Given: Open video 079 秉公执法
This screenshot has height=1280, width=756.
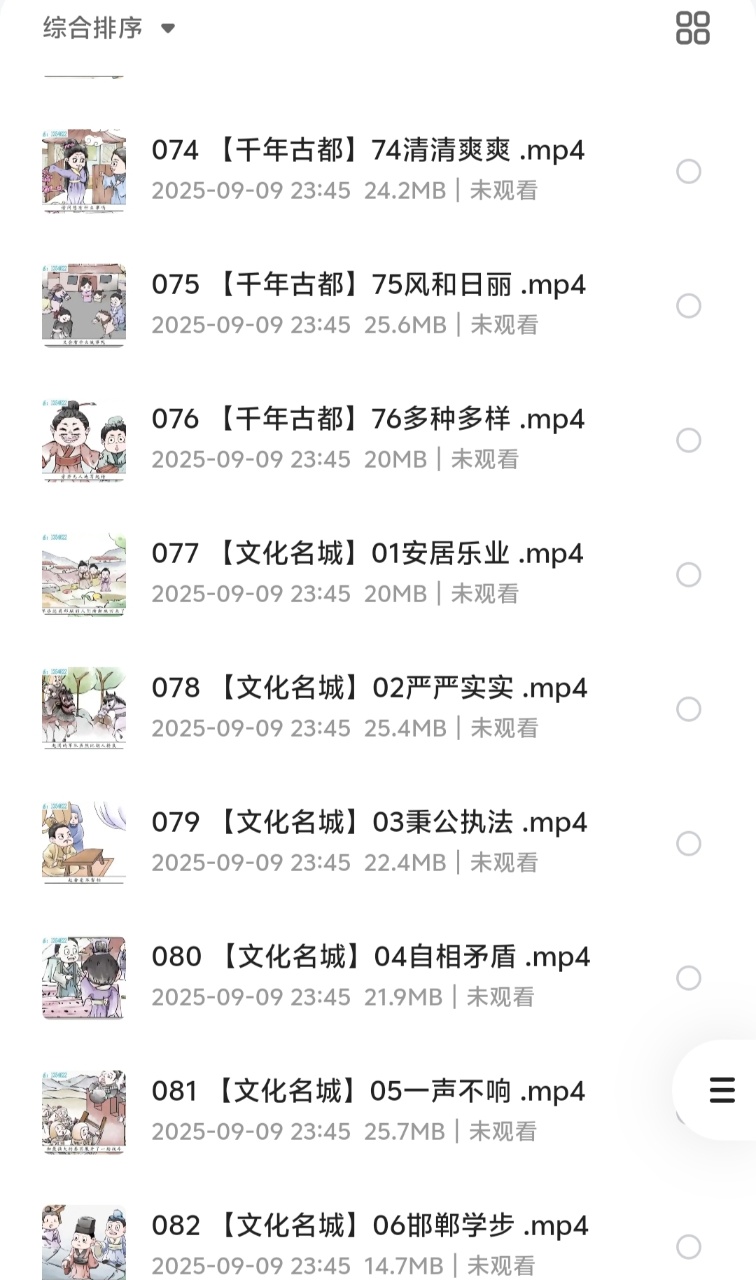Looking at the screenshot, I should click(x=368, y=822).
